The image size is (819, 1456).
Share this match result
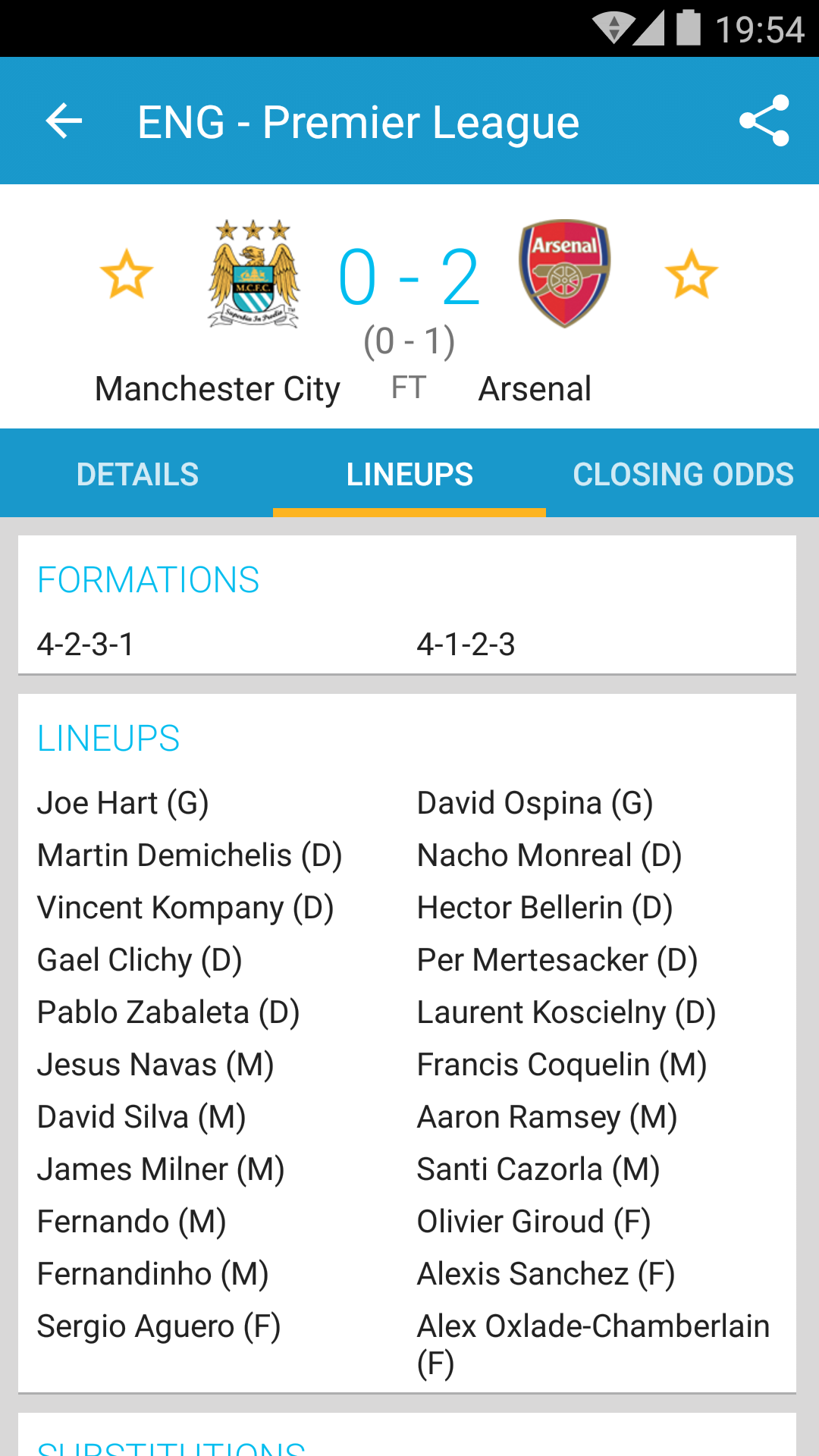(x=764, y=121)
